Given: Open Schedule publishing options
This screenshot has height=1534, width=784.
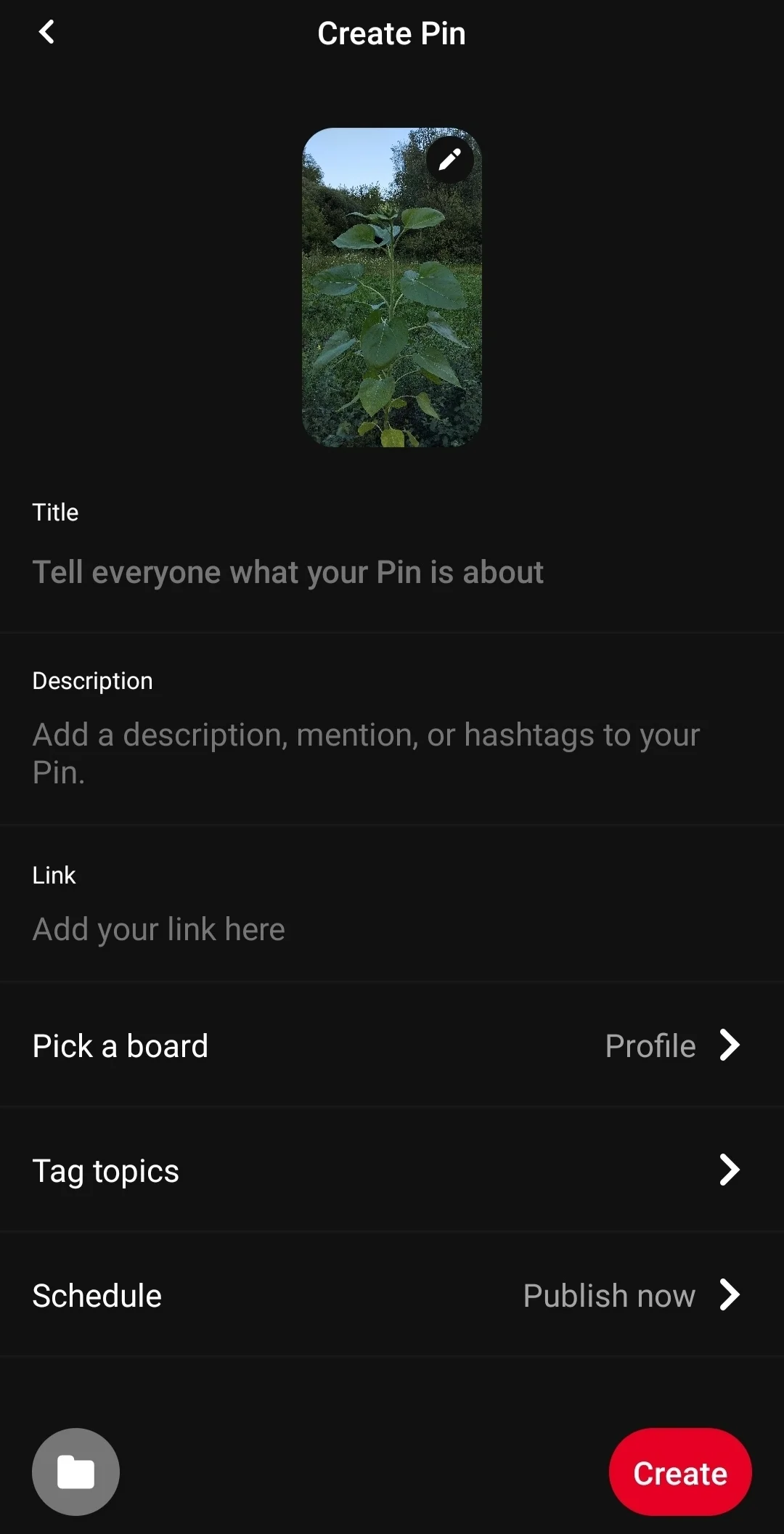Looking at the screenshot, I should click(392, 1295).
